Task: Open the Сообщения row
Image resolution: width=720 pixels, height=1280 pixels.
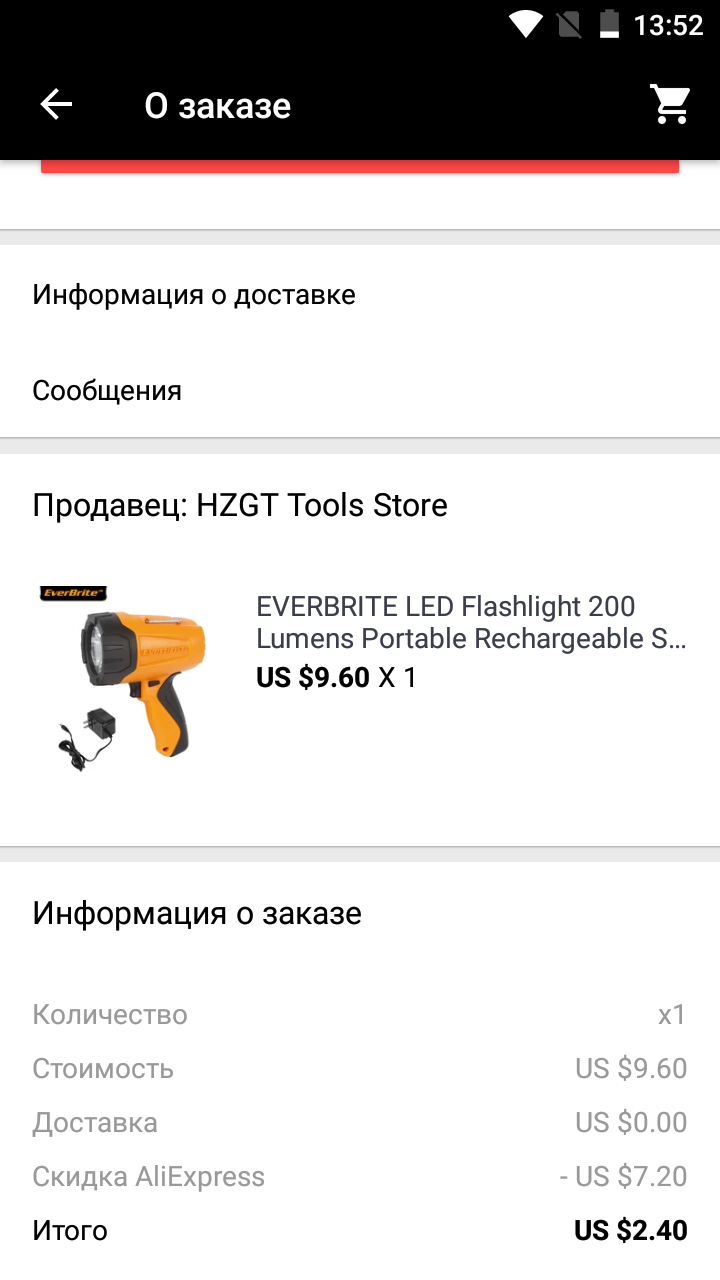Action: (360, 390)
